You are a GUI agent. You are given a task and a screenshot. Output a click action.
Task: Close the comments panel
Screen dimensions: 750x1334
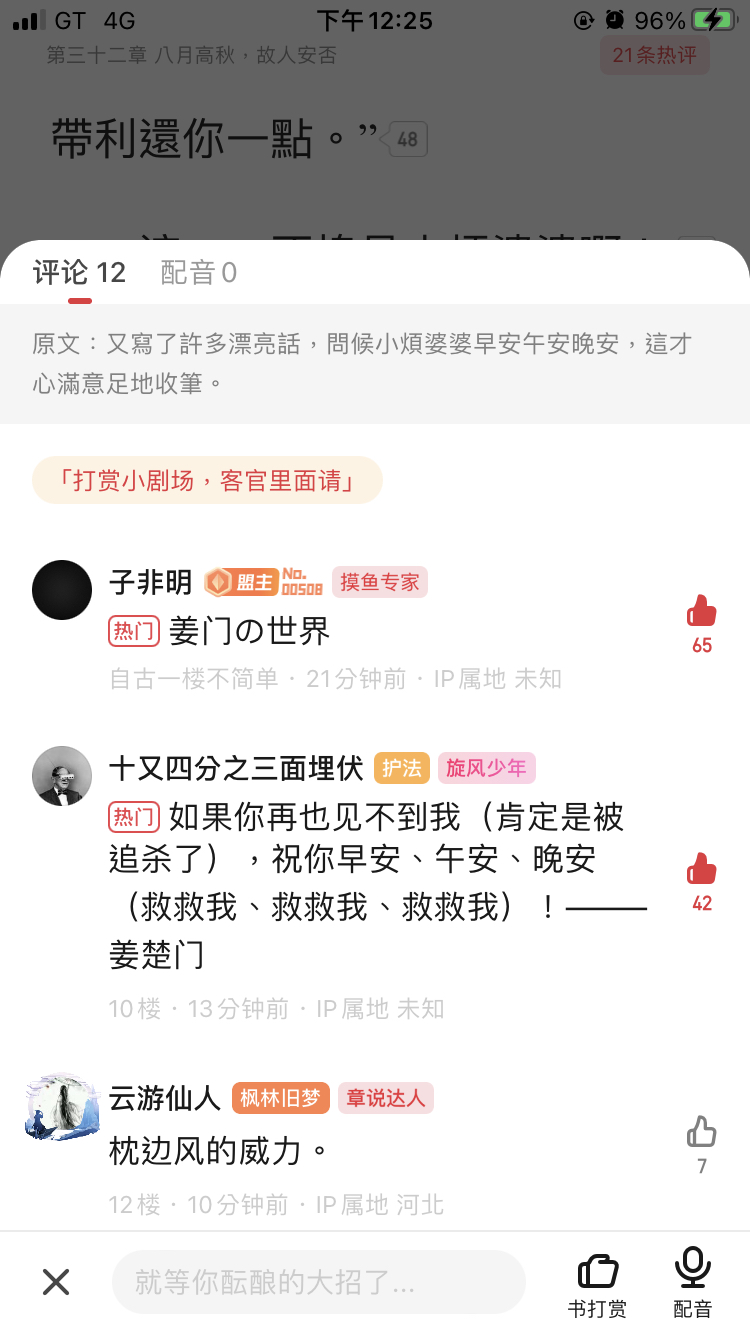click(x=56, y=1281)
